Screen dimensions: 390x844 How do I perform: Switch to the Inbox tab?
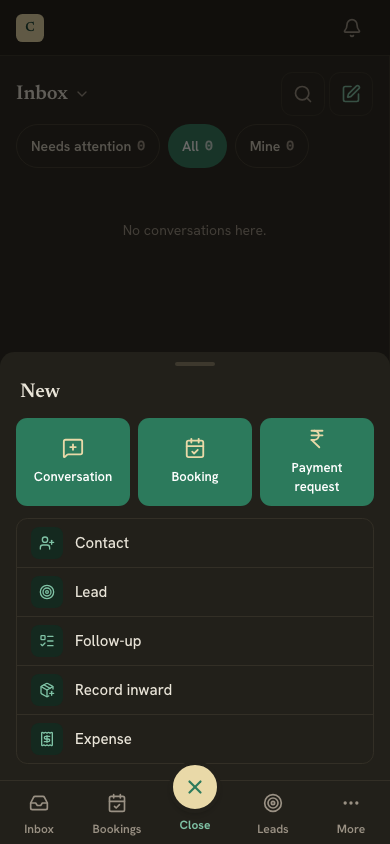(x=39, y=814)
